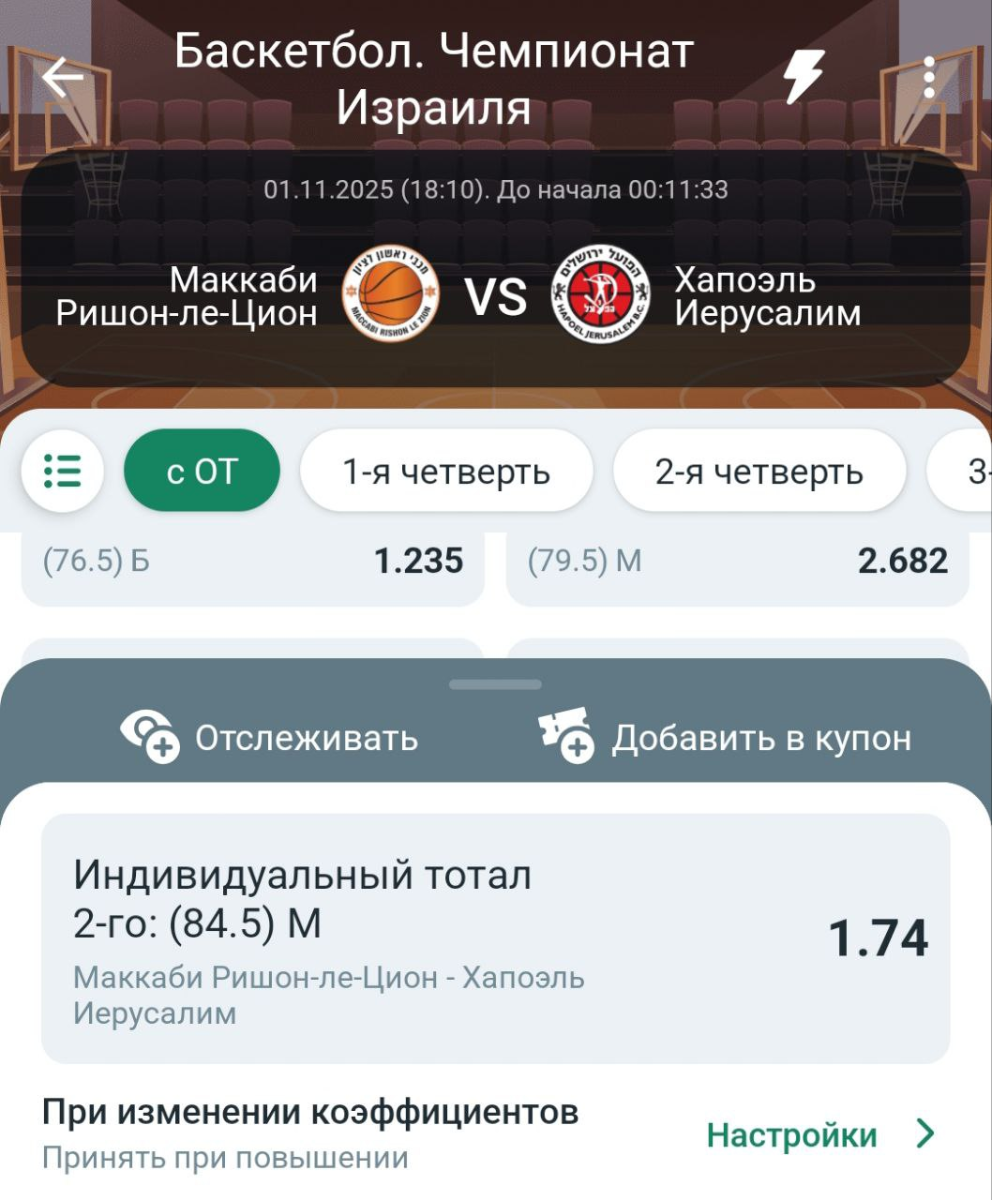The width and height of the screenshot is (992, 1200).
Task: Pick the (79.5) М odds 2.682
Action: coord(737,562)
